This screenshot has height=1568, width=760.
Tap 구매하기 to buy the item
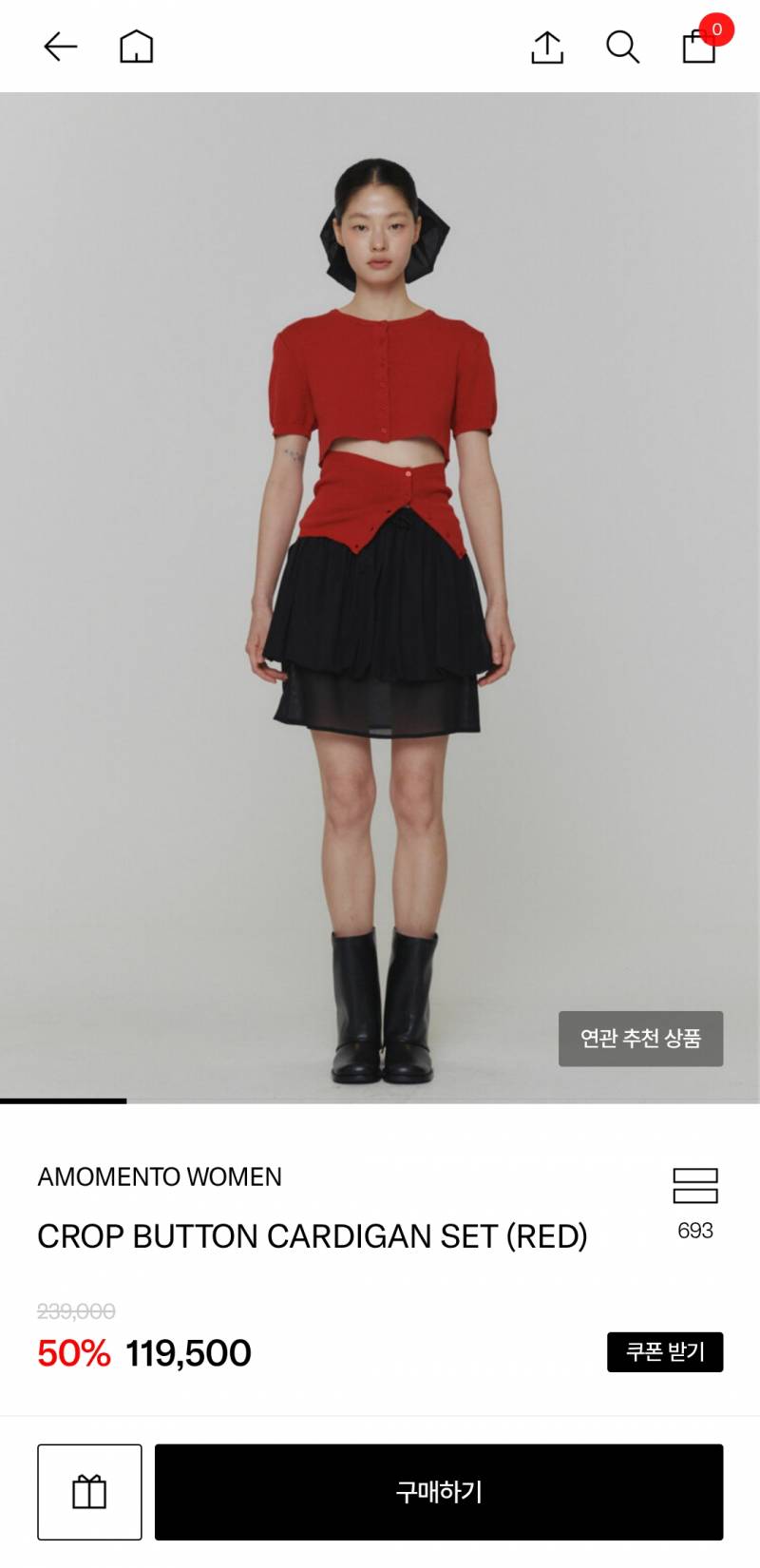439,1492
